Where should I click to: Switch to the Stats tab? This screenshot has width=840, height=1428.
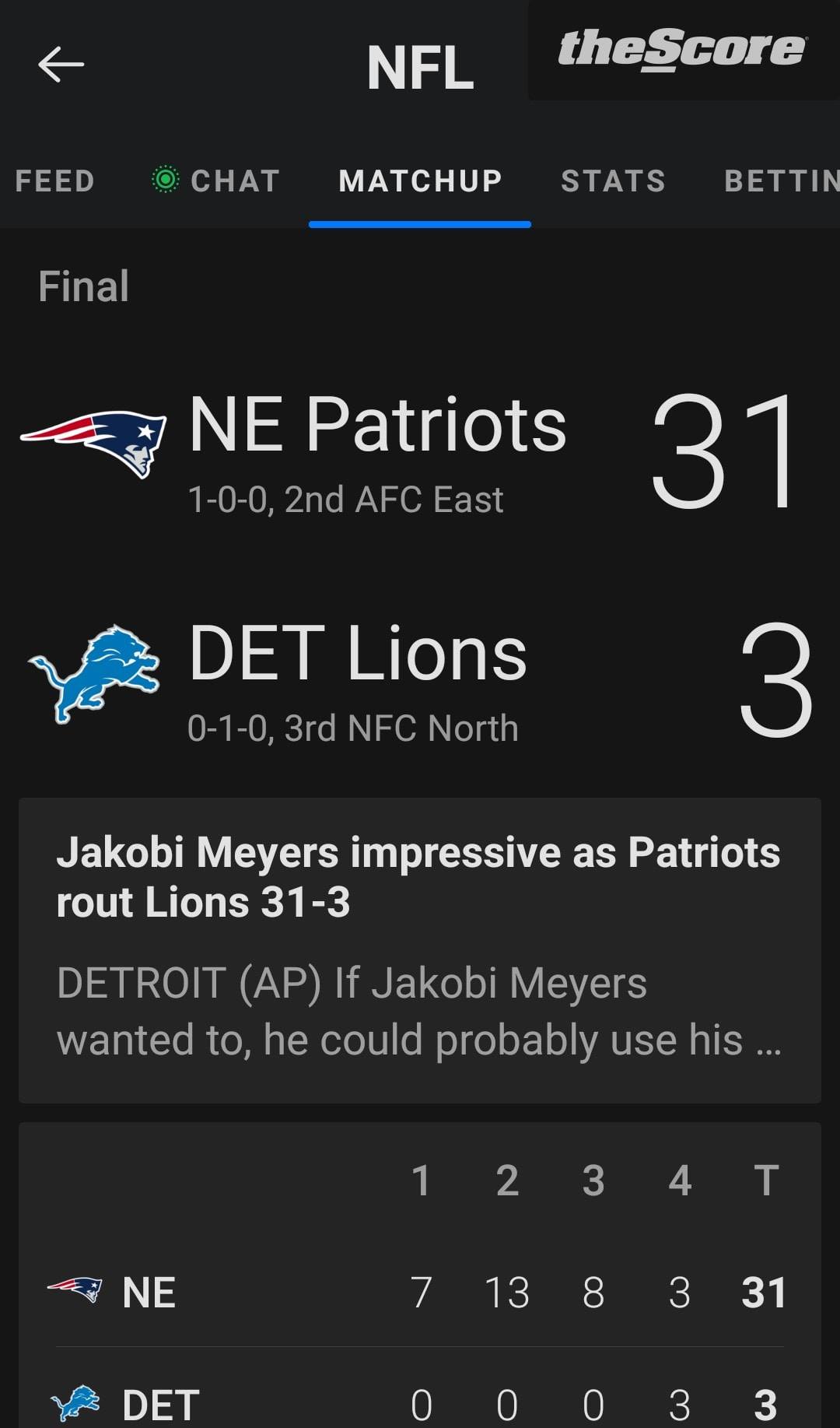pos(613,181)
